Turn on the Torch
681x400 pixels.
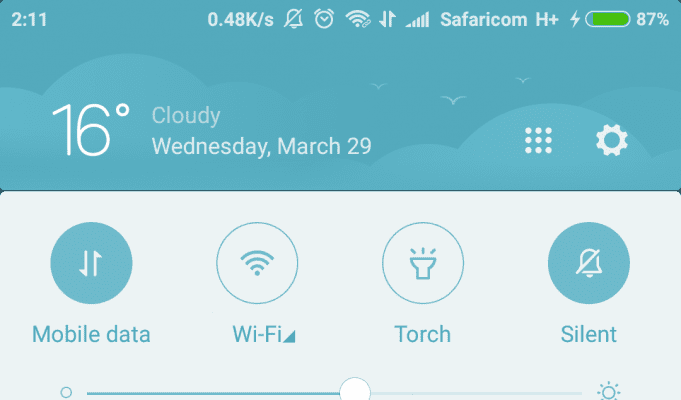coord(423,263)
